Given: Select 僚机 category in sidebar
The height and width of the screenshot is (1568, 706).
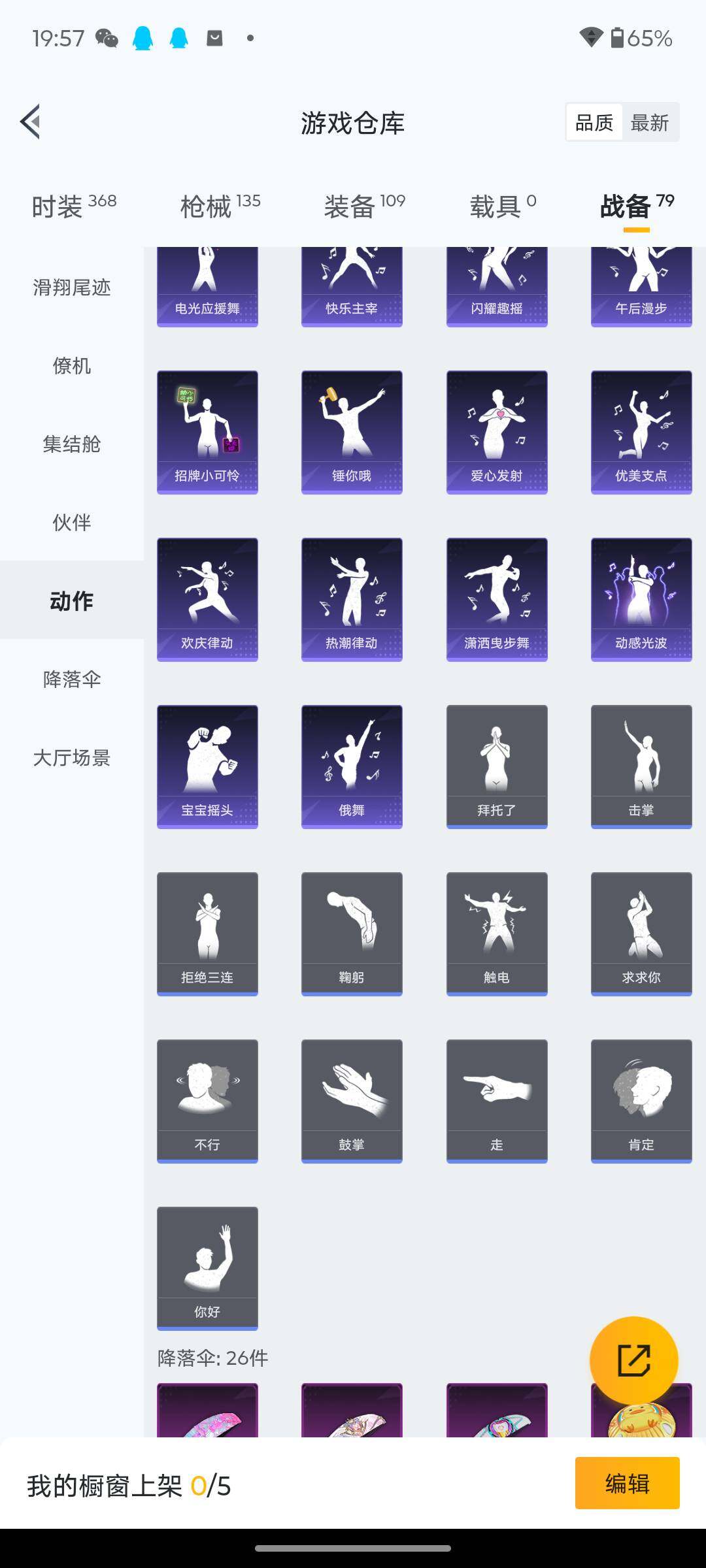Looking at the screenshot, I should coord(72,366).
